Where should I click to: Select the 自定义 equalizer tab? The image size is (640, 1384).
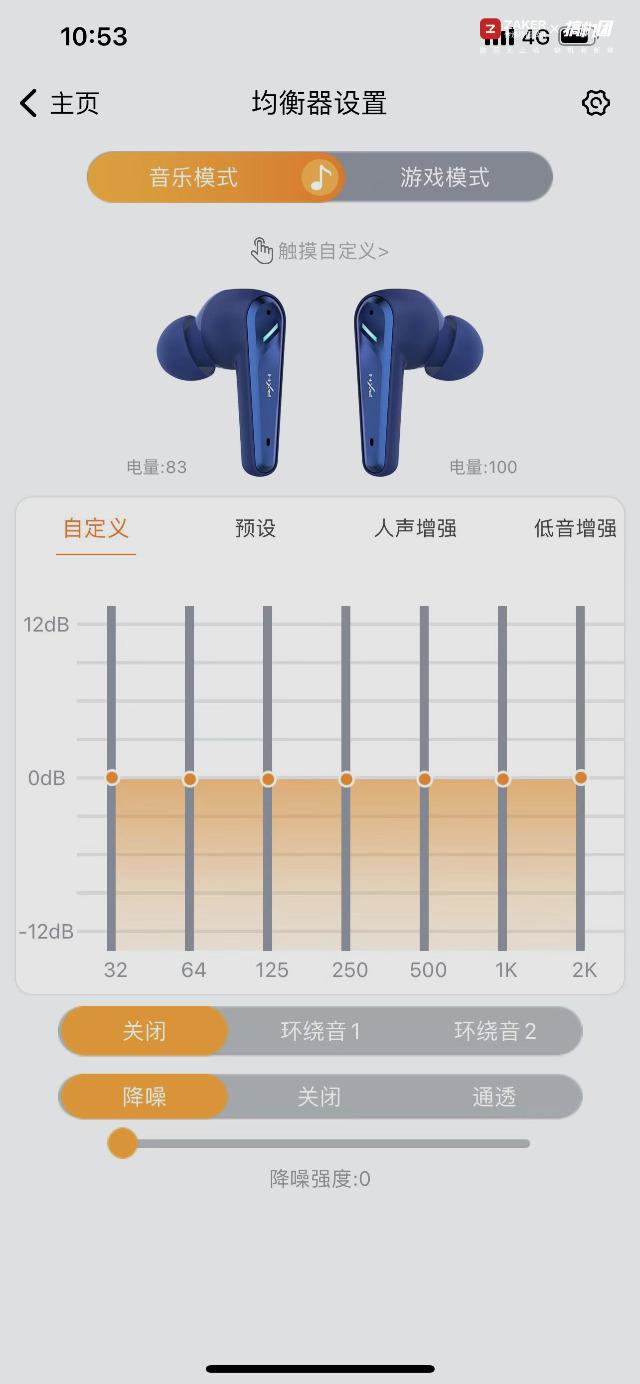click(x=96, y=528)
